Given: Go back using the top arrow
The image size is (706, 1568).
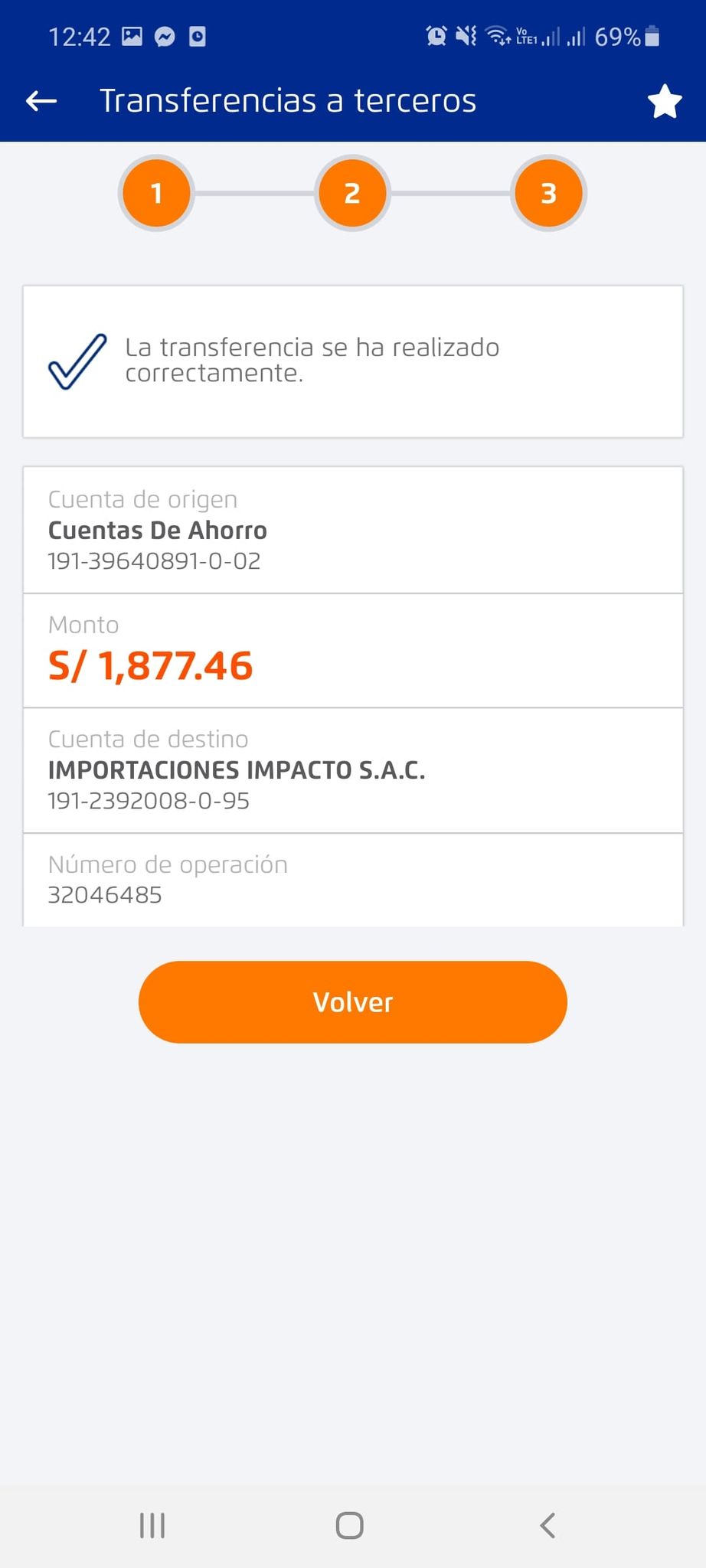Looking at the screenshot, I should tap(42, 100).
